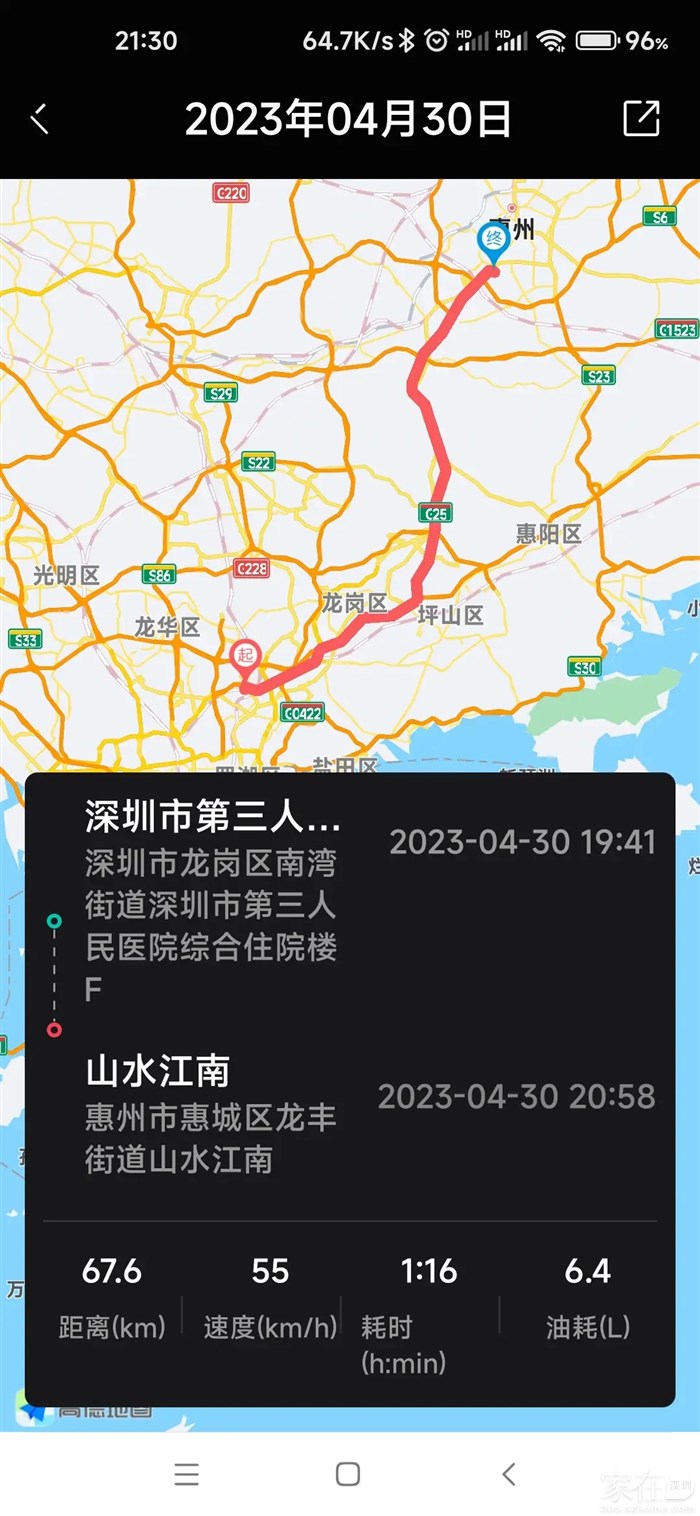This screenshot has width=700, height=1516.
Task: Open recent apps from the navigation bar
Action: point(187,1473)
